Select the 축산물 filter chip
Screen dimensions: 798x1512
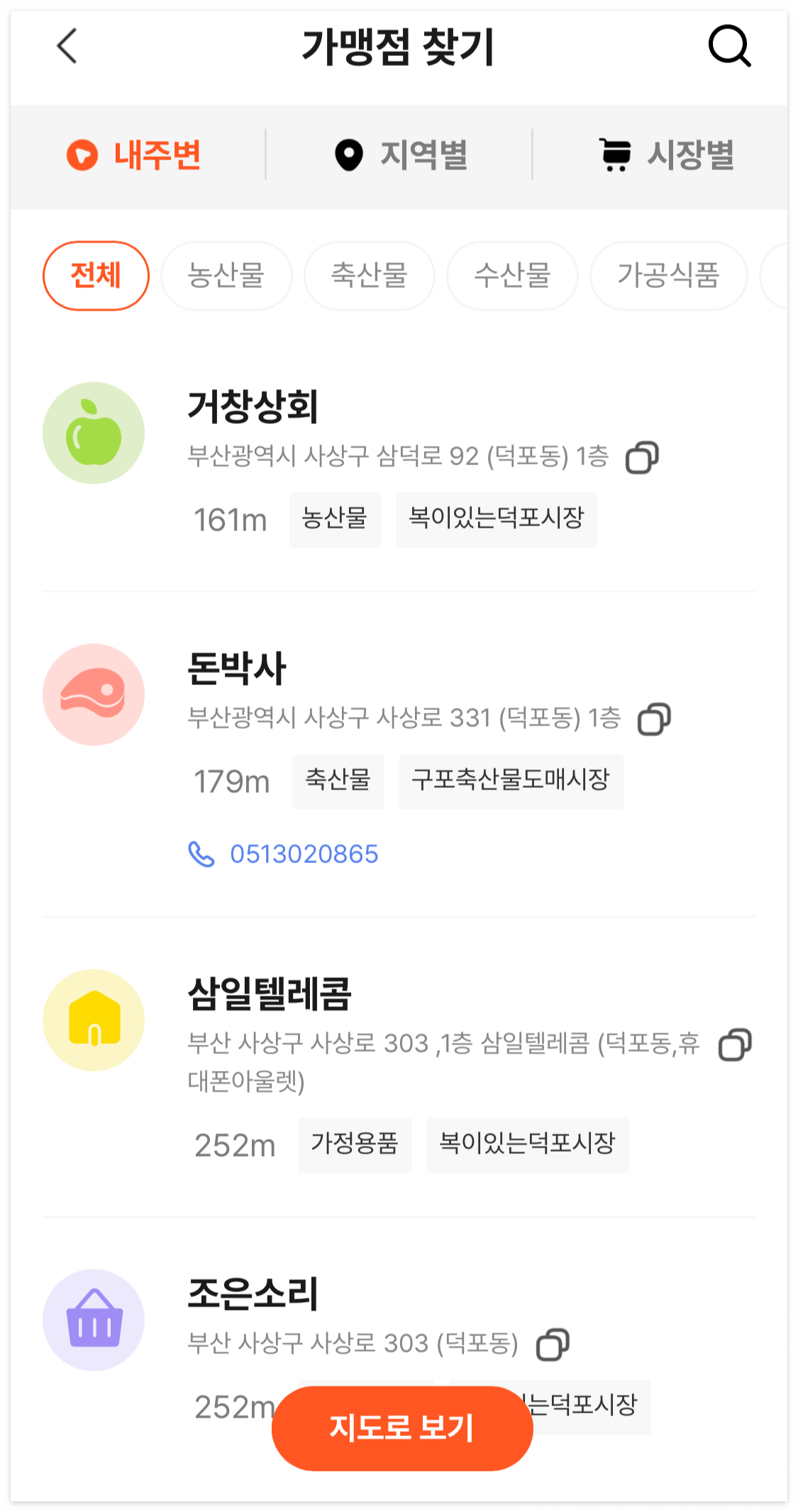click(x=370, y=275)
